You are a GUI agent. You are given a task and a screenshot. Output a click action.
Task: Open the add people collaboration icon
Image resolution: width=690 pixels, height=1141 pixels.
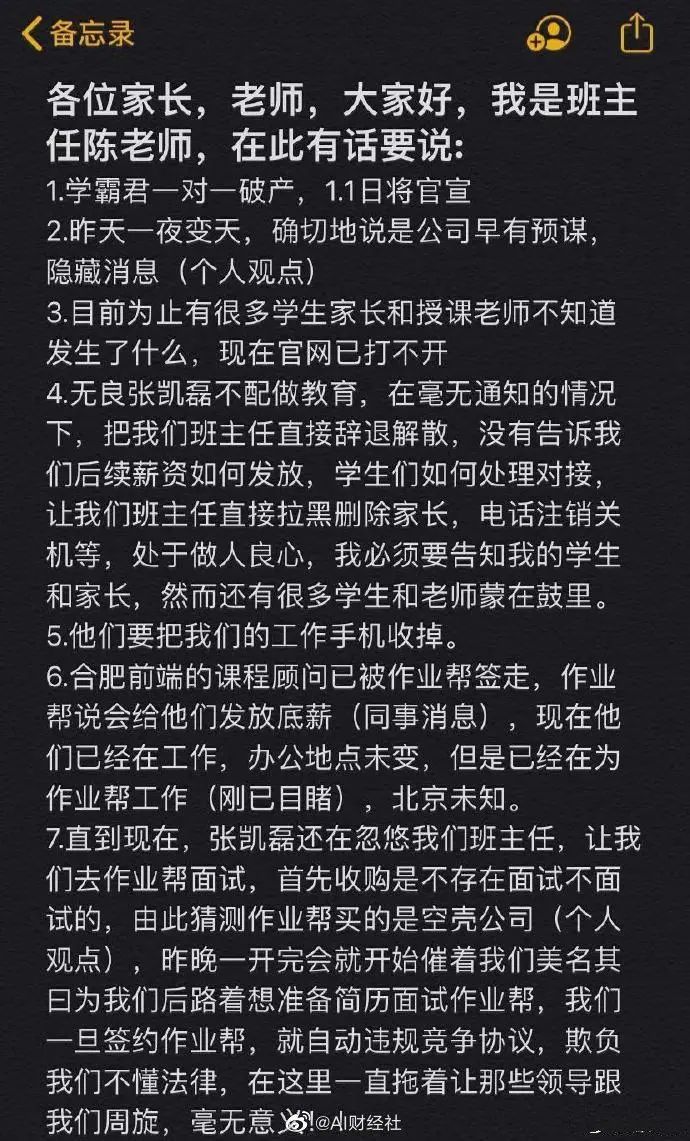point(548,34)
